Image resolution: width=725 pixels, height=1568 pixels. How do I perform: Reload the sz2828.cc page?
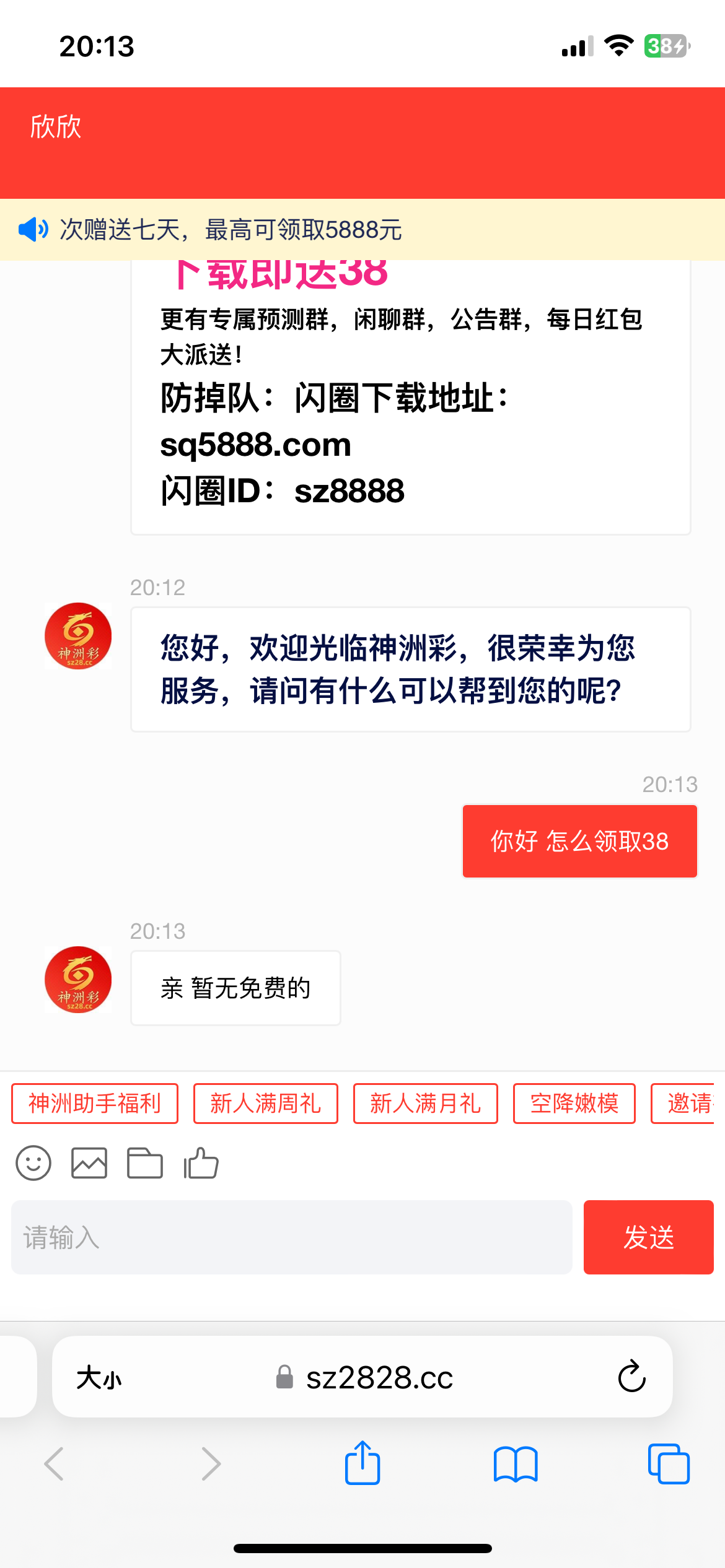[x=632, y=1377]
